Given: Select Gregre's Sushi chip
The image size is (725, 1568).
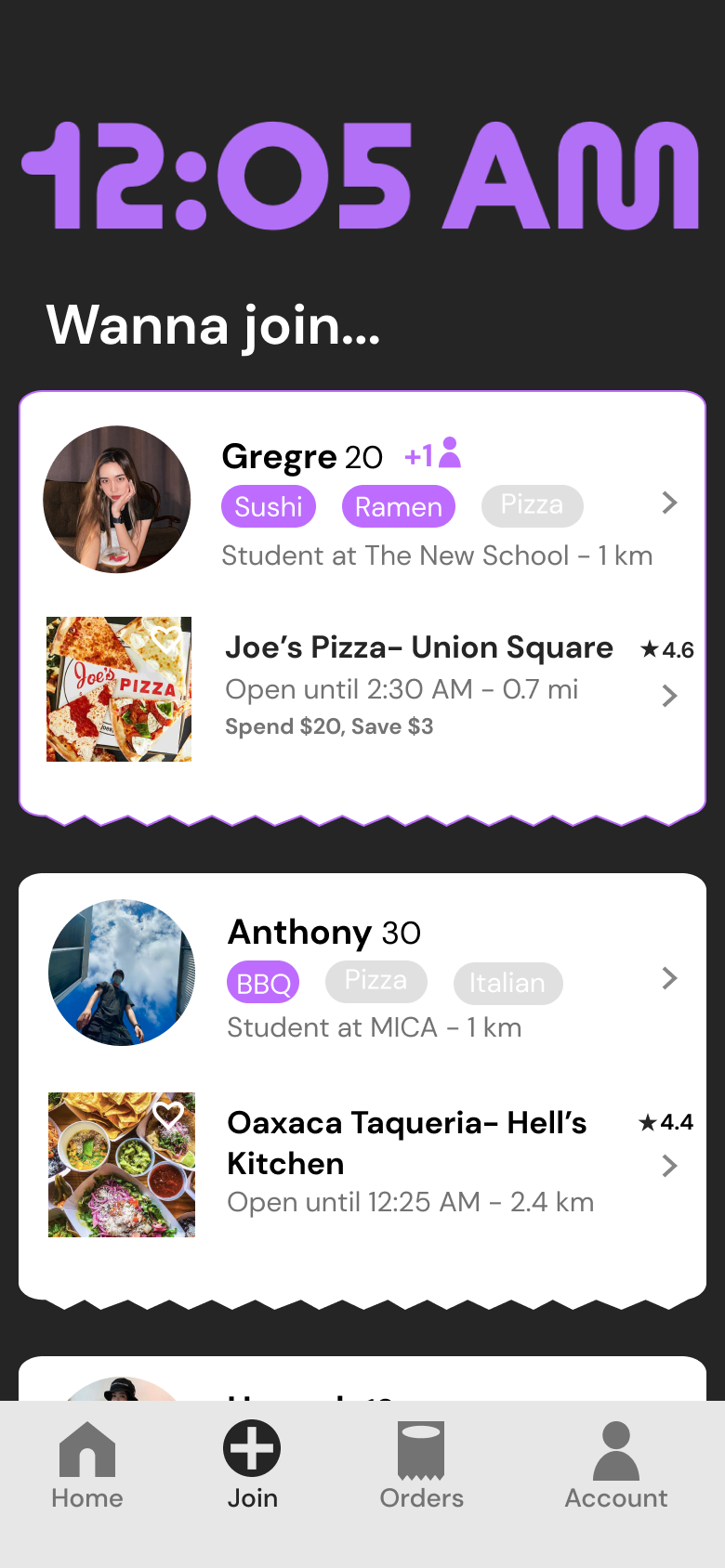Looking at the screenshot, I should coord(269,506).
